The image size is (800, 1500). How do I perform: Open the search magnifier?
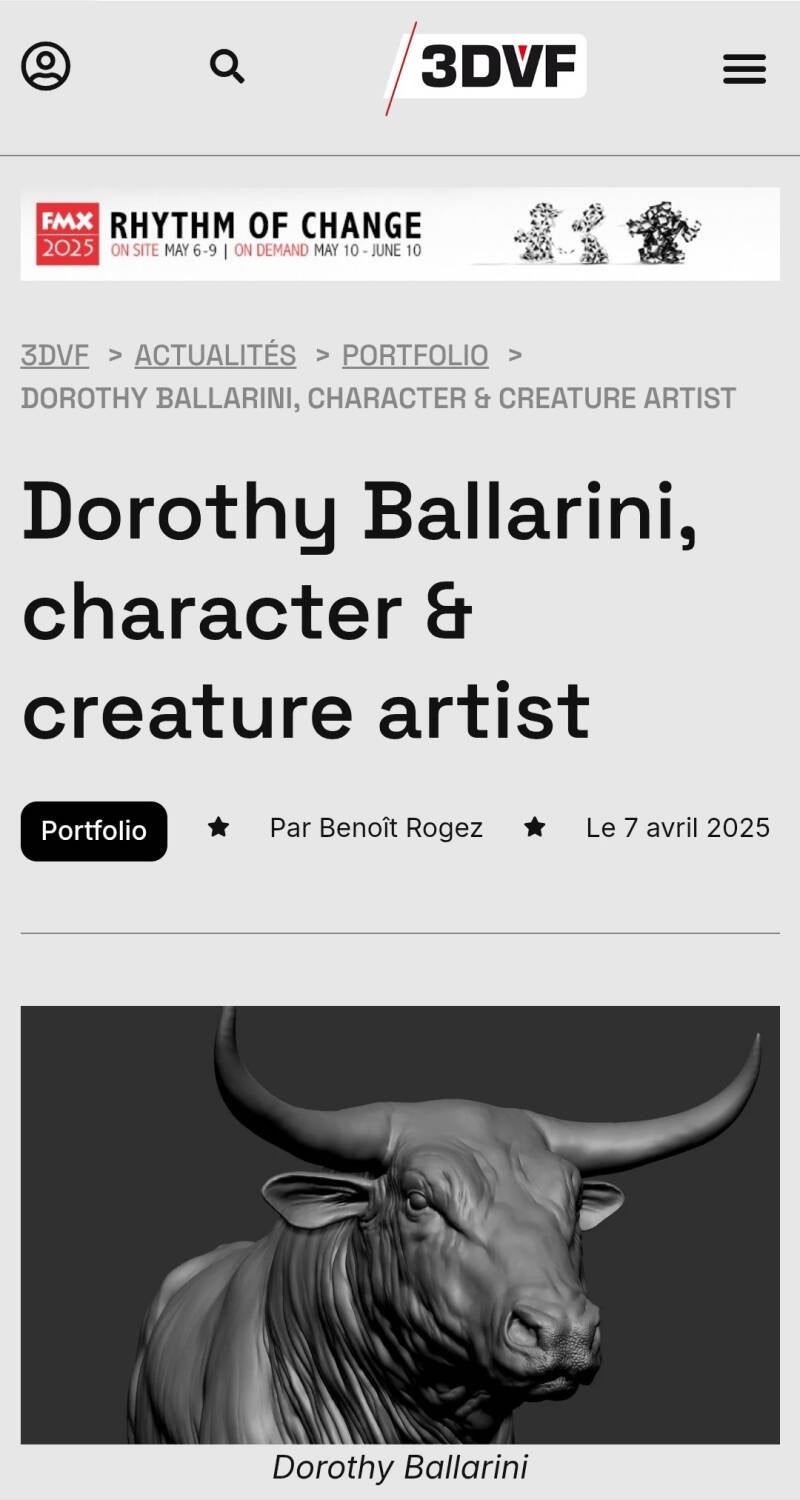tap(227, 67)
